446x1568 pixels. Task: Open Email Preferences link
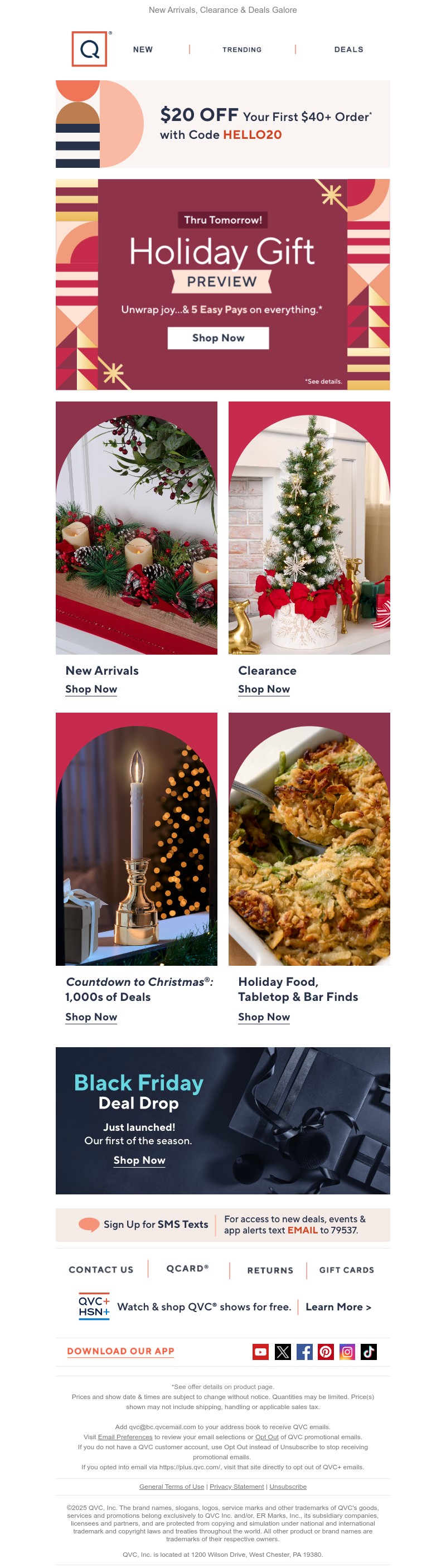click(x=125, y=1436)
